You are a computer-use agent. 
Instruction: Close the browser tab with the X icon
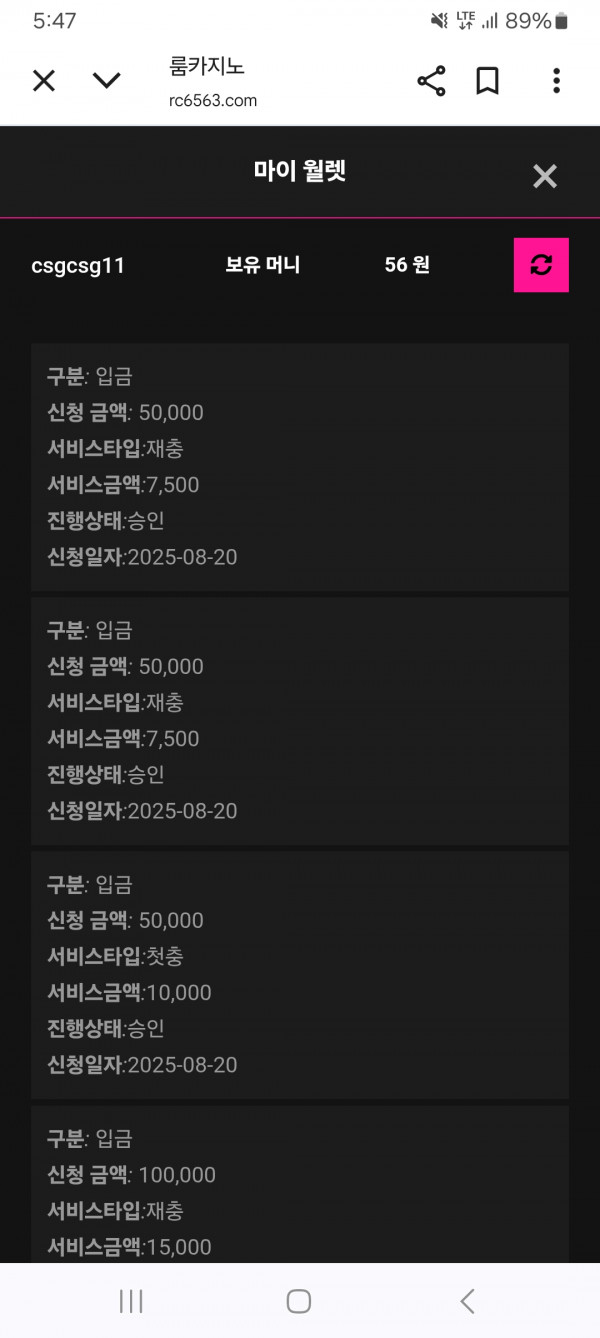point(44,81)
